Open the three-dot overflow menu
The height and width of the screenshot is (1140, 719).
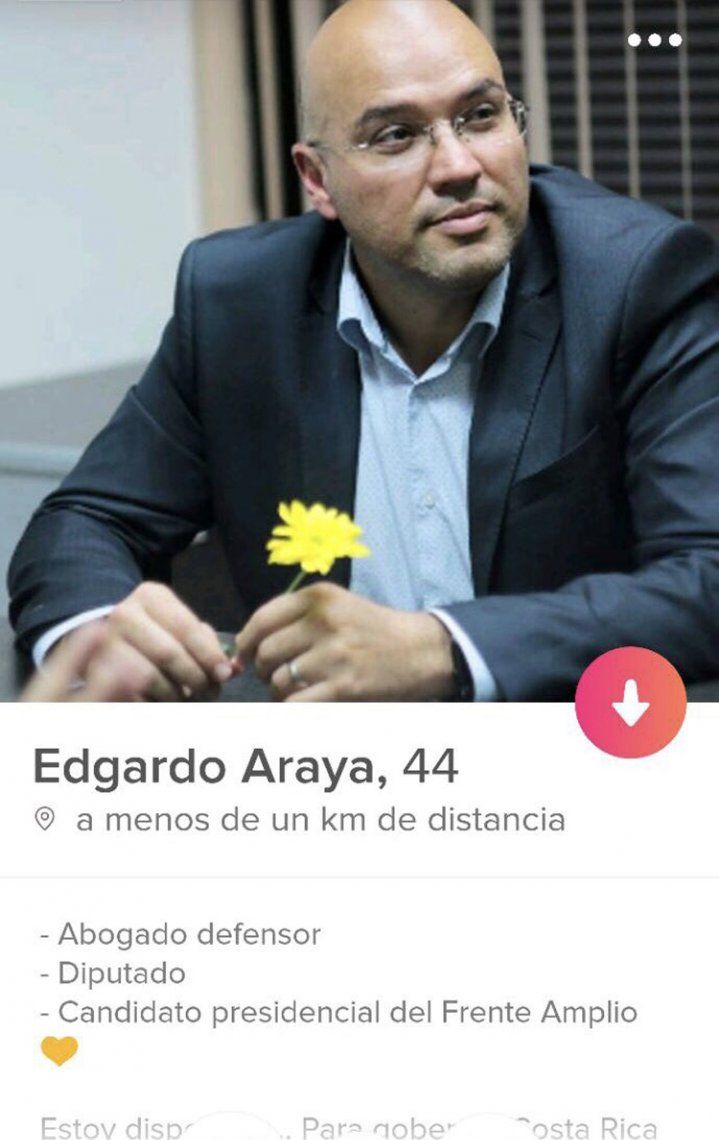point(654,40)
